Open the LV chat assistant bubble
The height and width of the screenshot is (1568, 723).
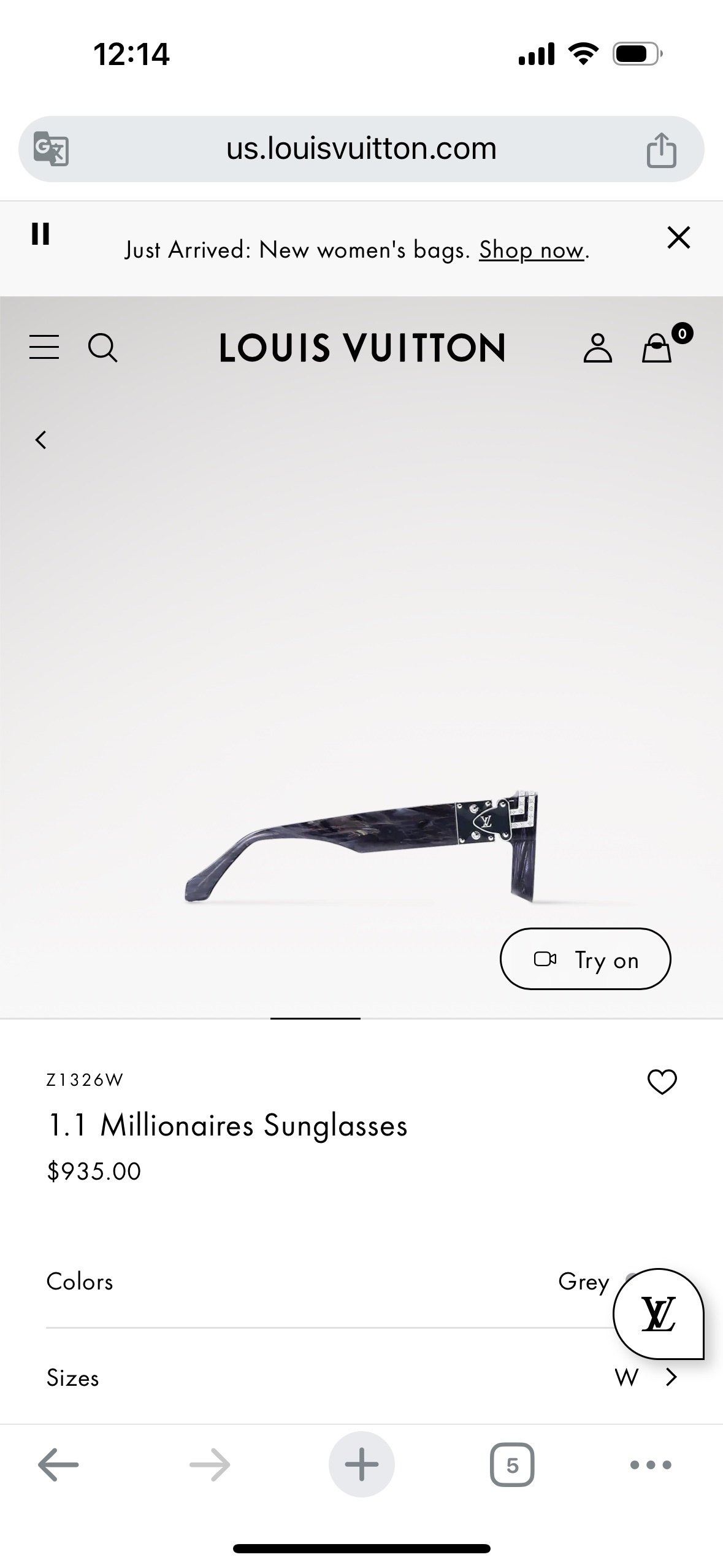658,1313
